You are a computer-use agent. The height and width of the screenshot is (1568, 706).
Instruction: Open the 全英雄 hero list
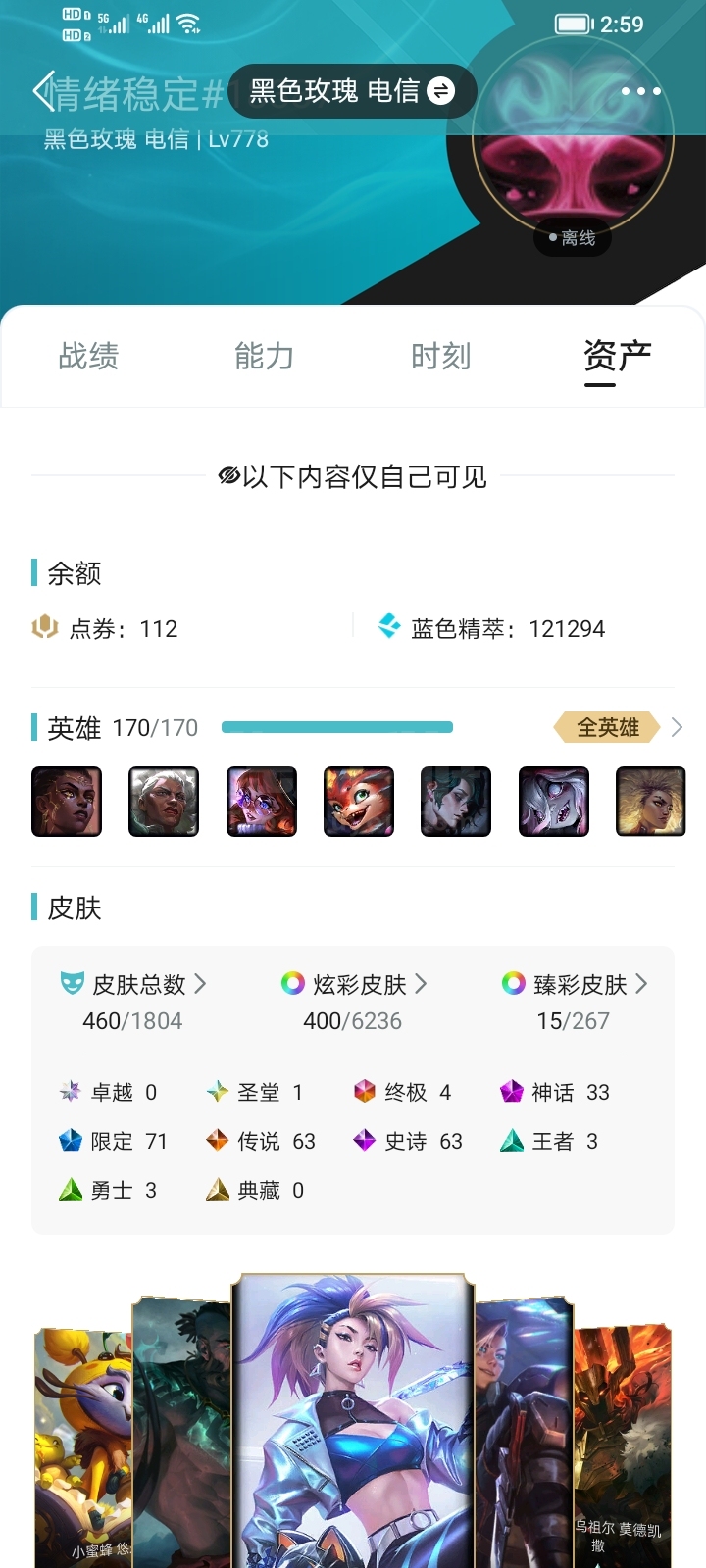click(618, 728)
